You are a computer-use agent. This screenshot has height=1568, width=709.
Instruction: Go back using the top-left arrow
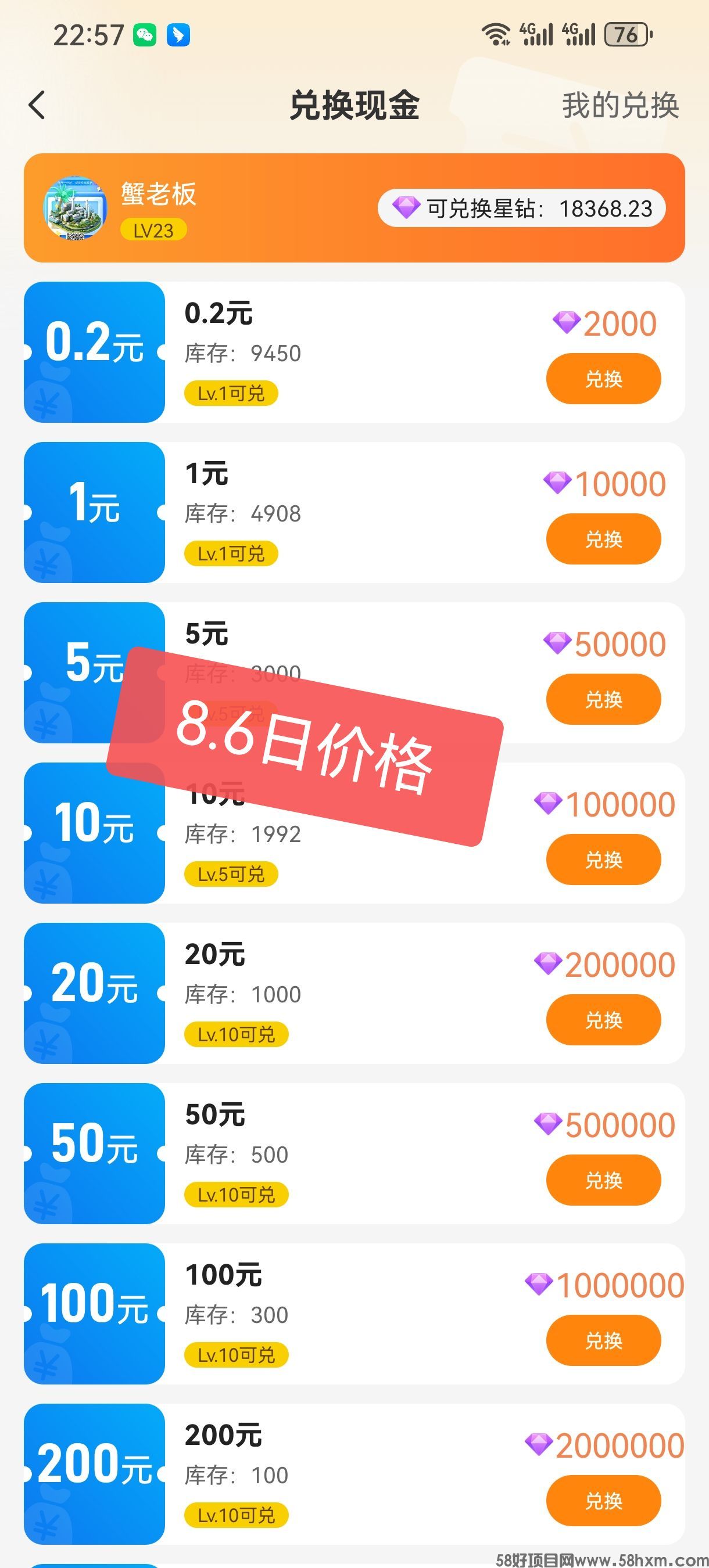click(37, 105)
